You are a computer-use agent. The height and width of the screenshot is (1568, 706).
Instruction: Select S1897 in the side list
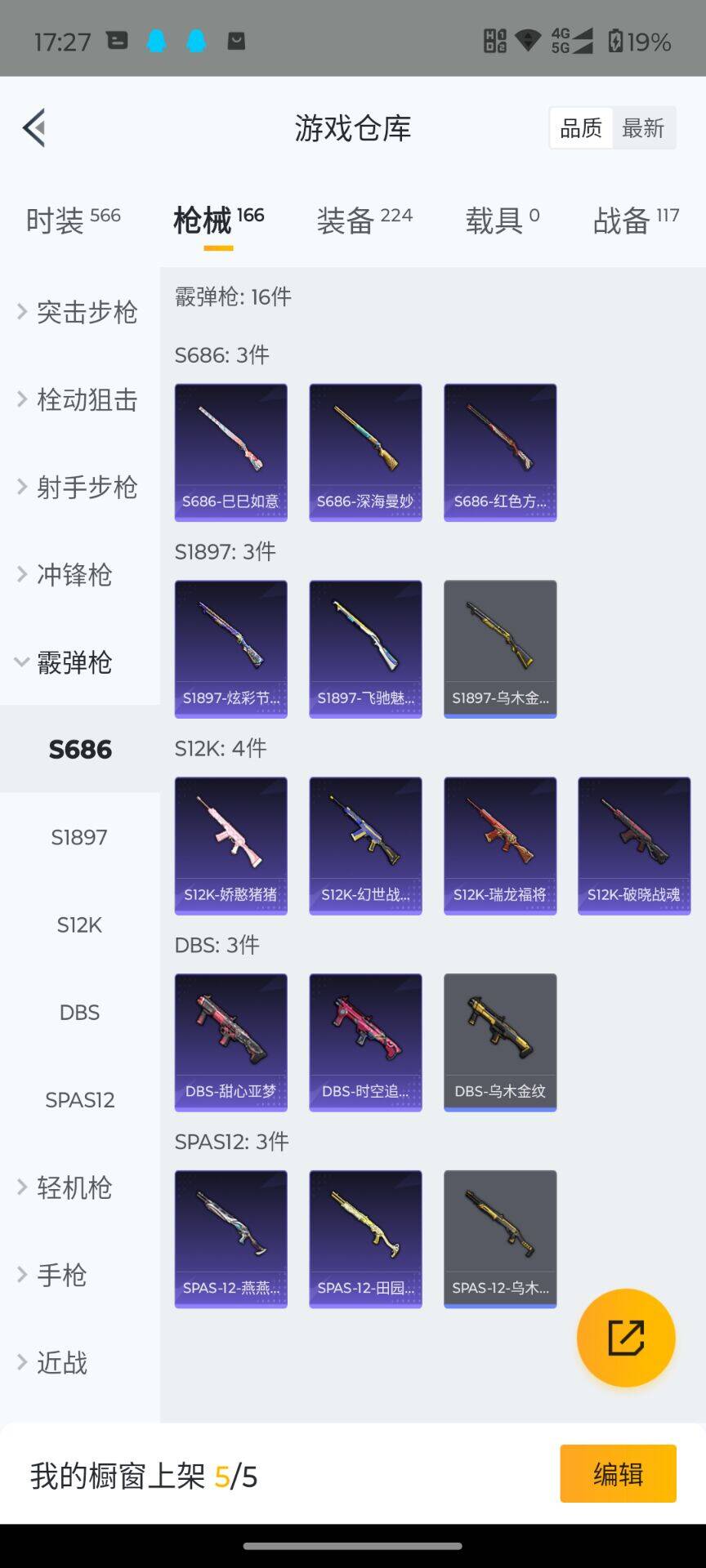(79, 837)
